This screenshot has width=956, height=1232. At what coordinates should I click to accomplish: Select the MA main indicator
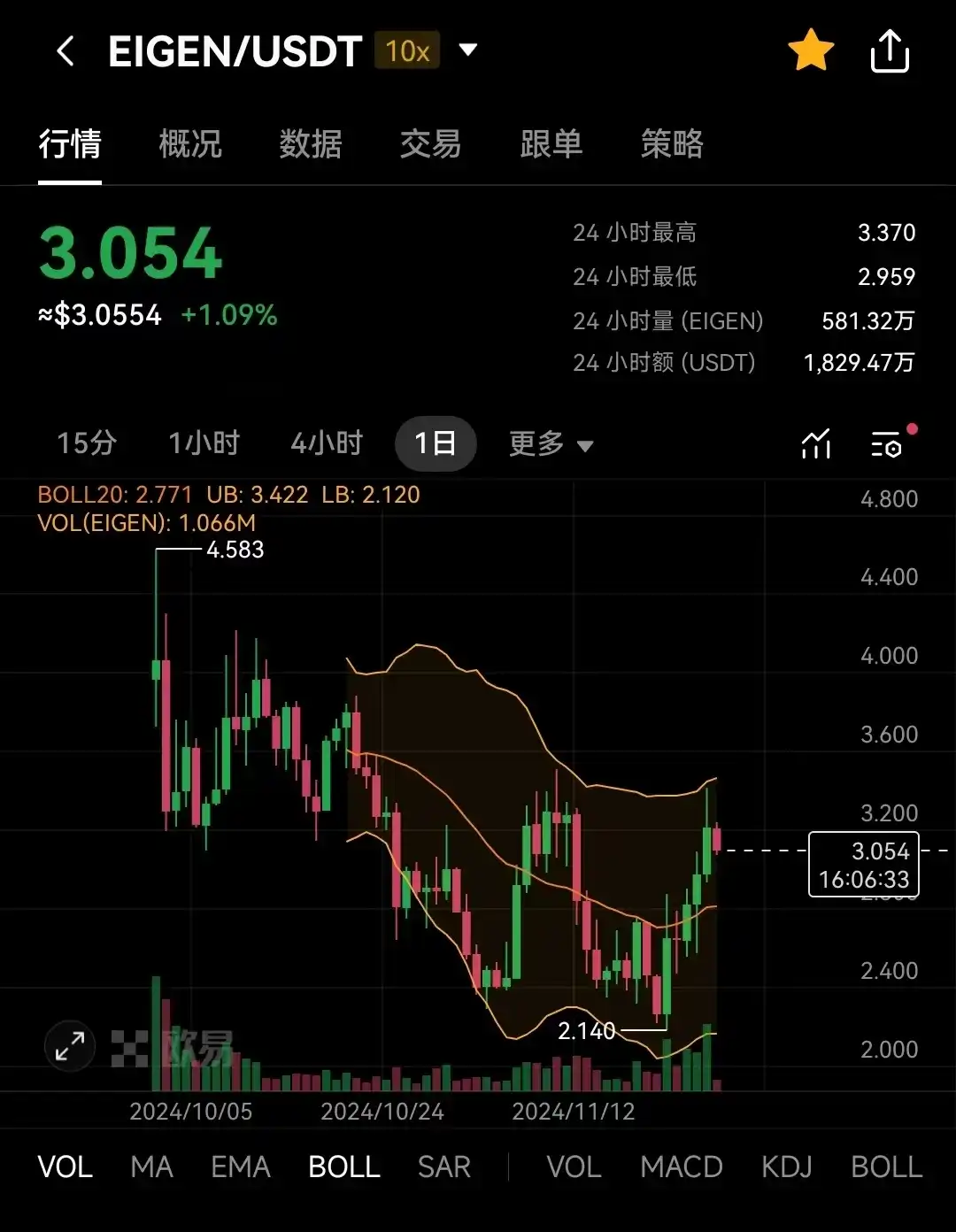point(151,1167)
